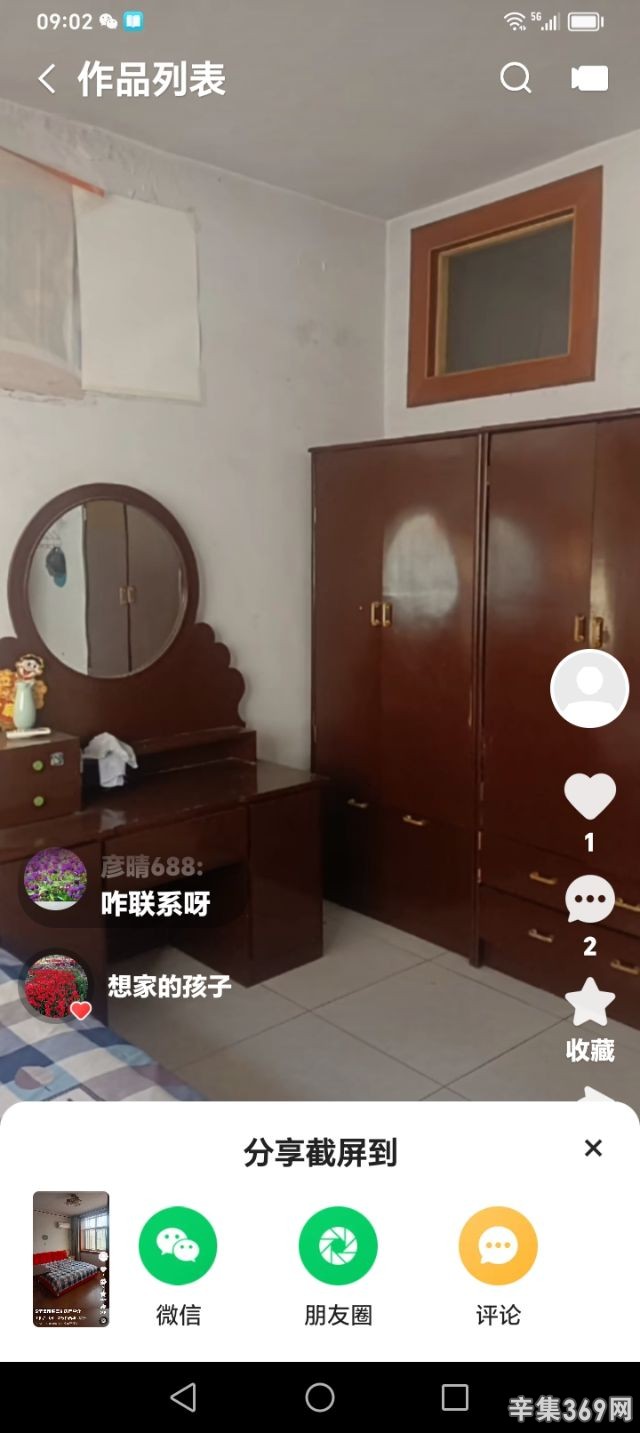
Task: Open 想家的孩子's avatar
Action: click(56, 986)
